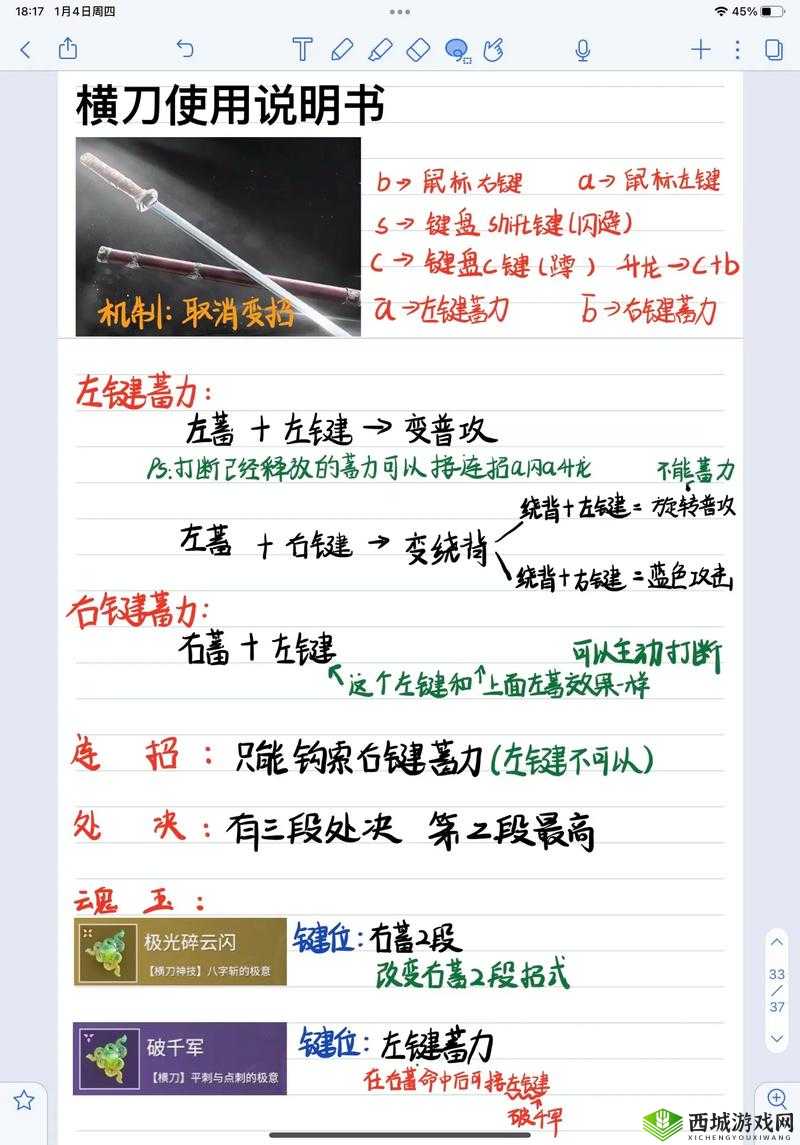
Task: Activate the pointer gesture tool
Action: pos(491,48)
